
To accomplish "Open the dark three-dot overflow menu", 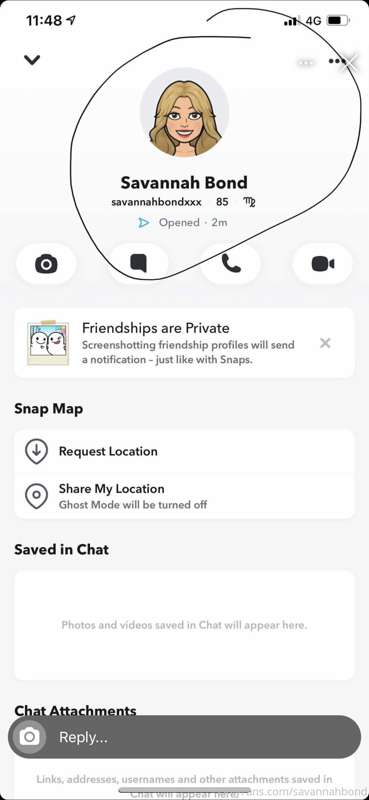I will click(336, 61).
